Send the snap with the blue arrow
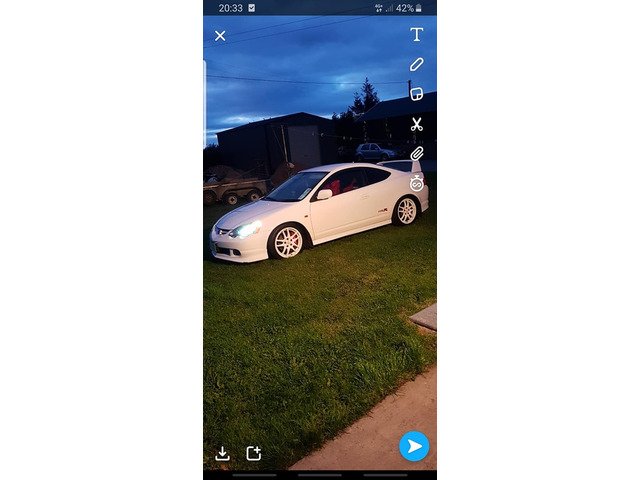This screenshot has width=640, height=480. coord(414,446)
